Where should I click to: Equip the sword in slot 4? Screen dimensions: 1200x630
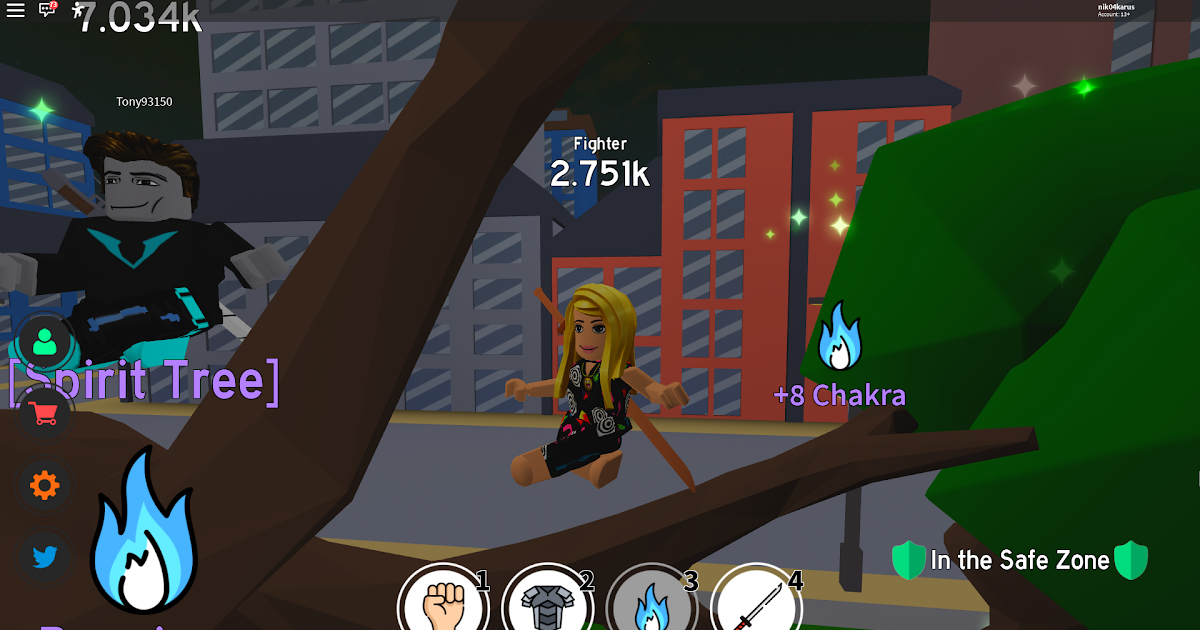756,604
